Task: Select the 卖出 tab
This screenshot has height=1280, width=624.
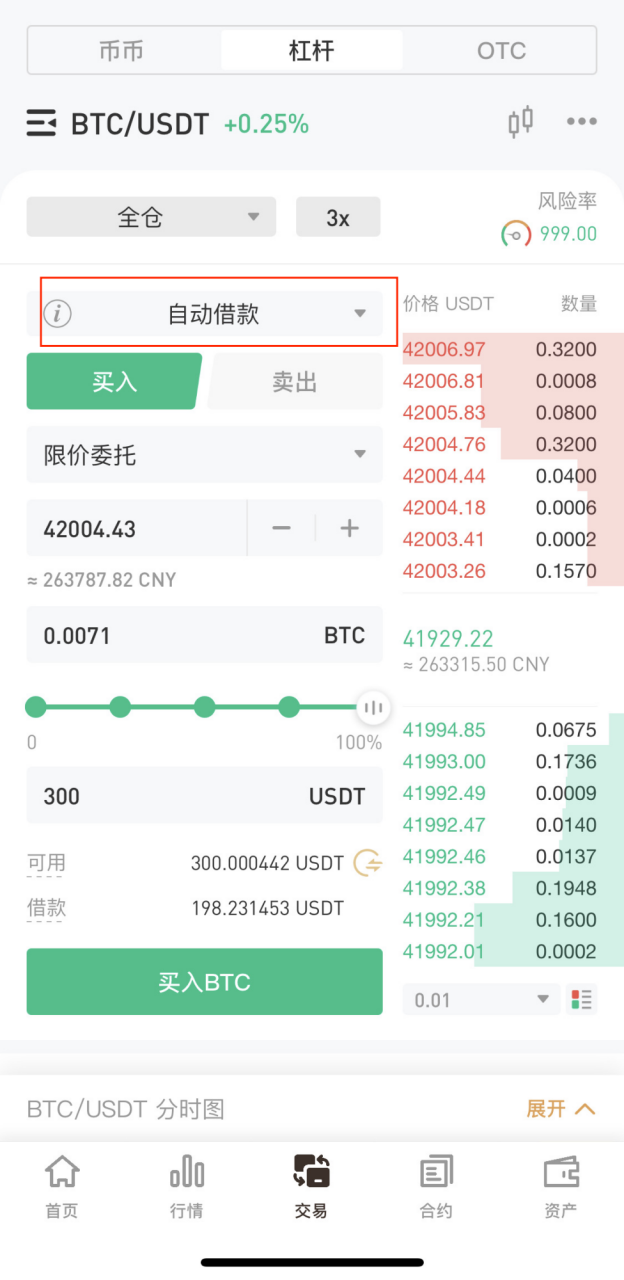Action: point(294,381)
